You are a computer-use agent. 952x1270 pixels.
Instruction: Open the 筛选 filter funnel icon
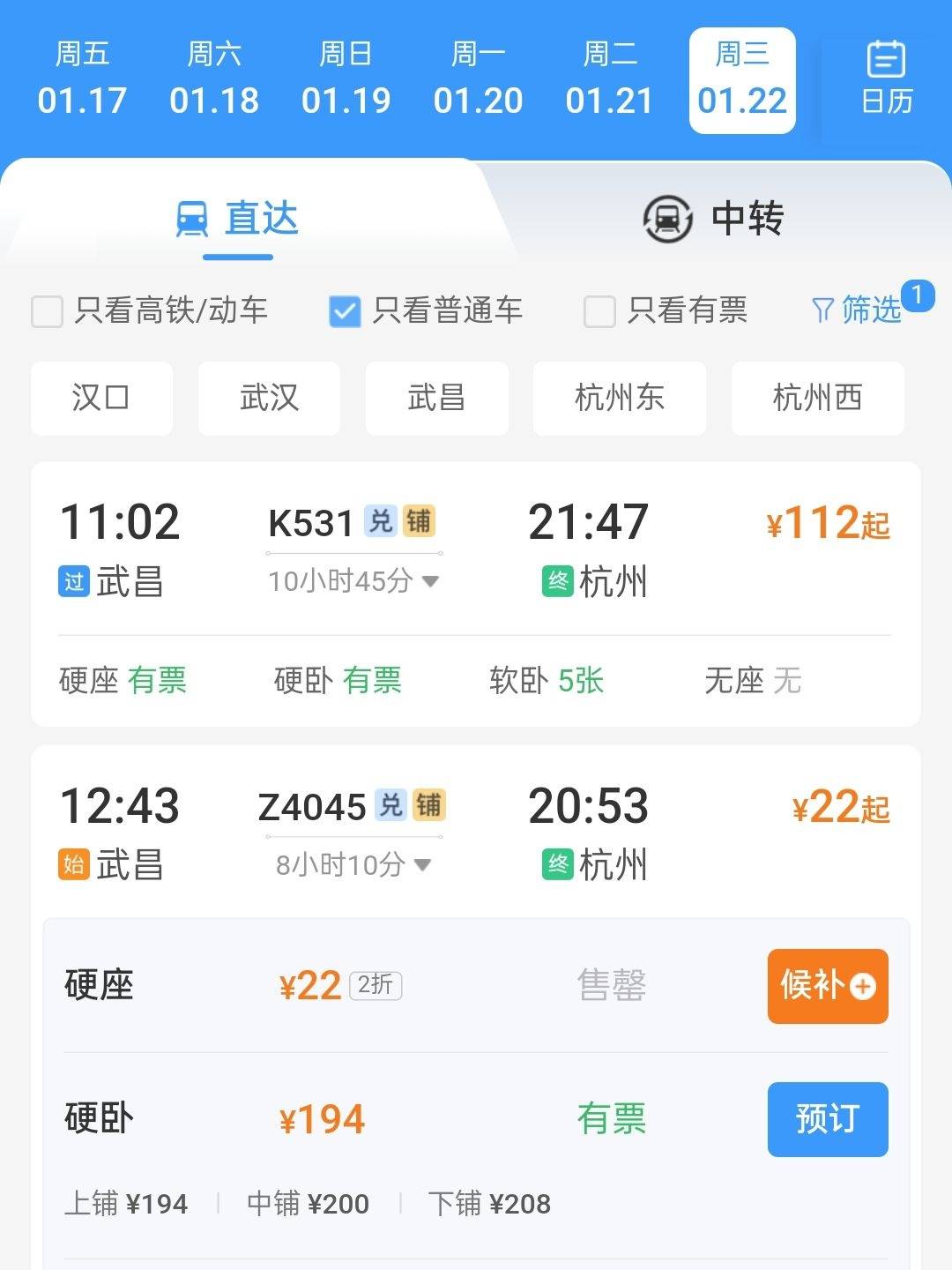coord(823,310)
